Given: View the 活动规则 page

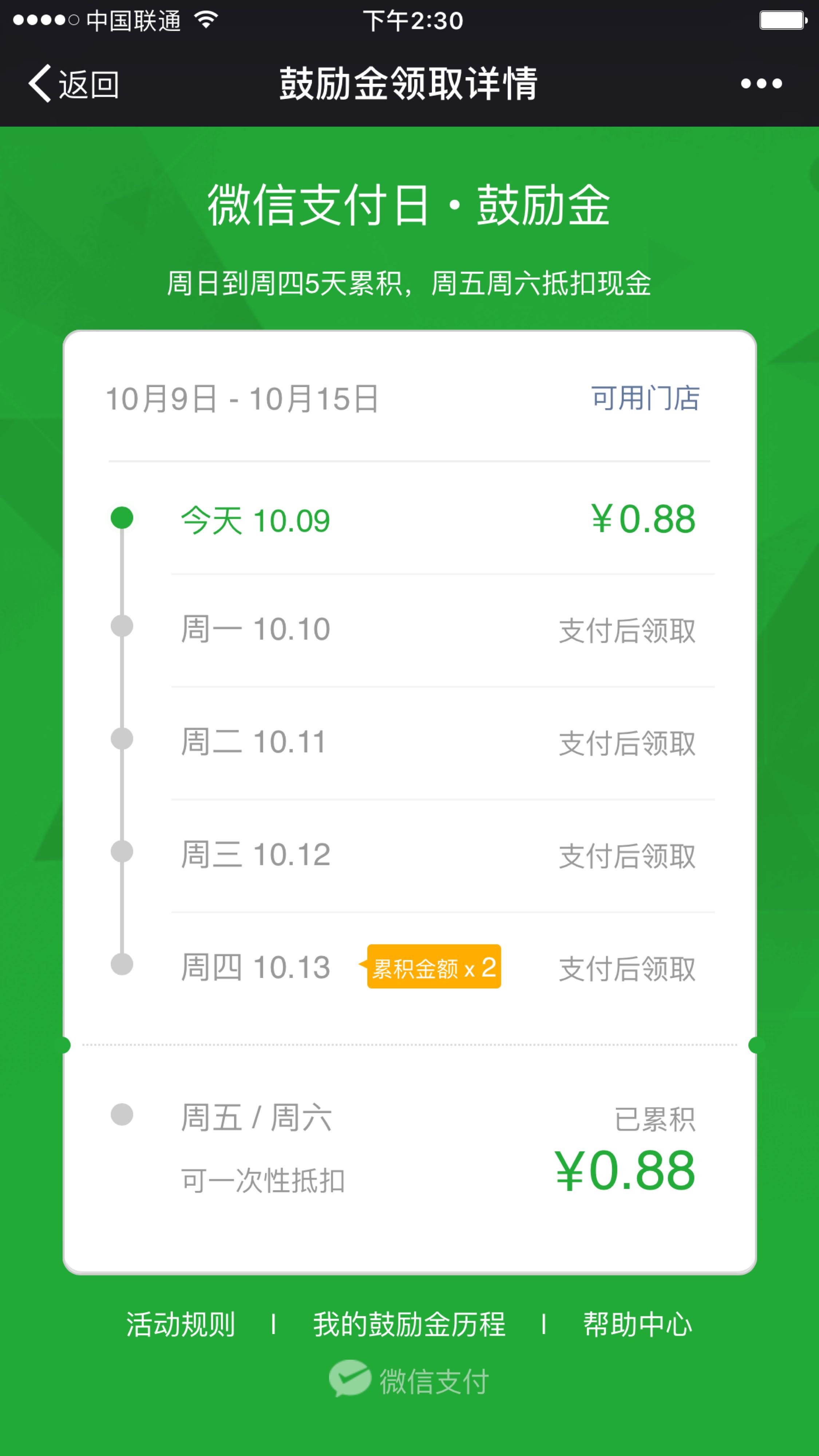Looking at the screenshot, I should (x=181, y=1324).
